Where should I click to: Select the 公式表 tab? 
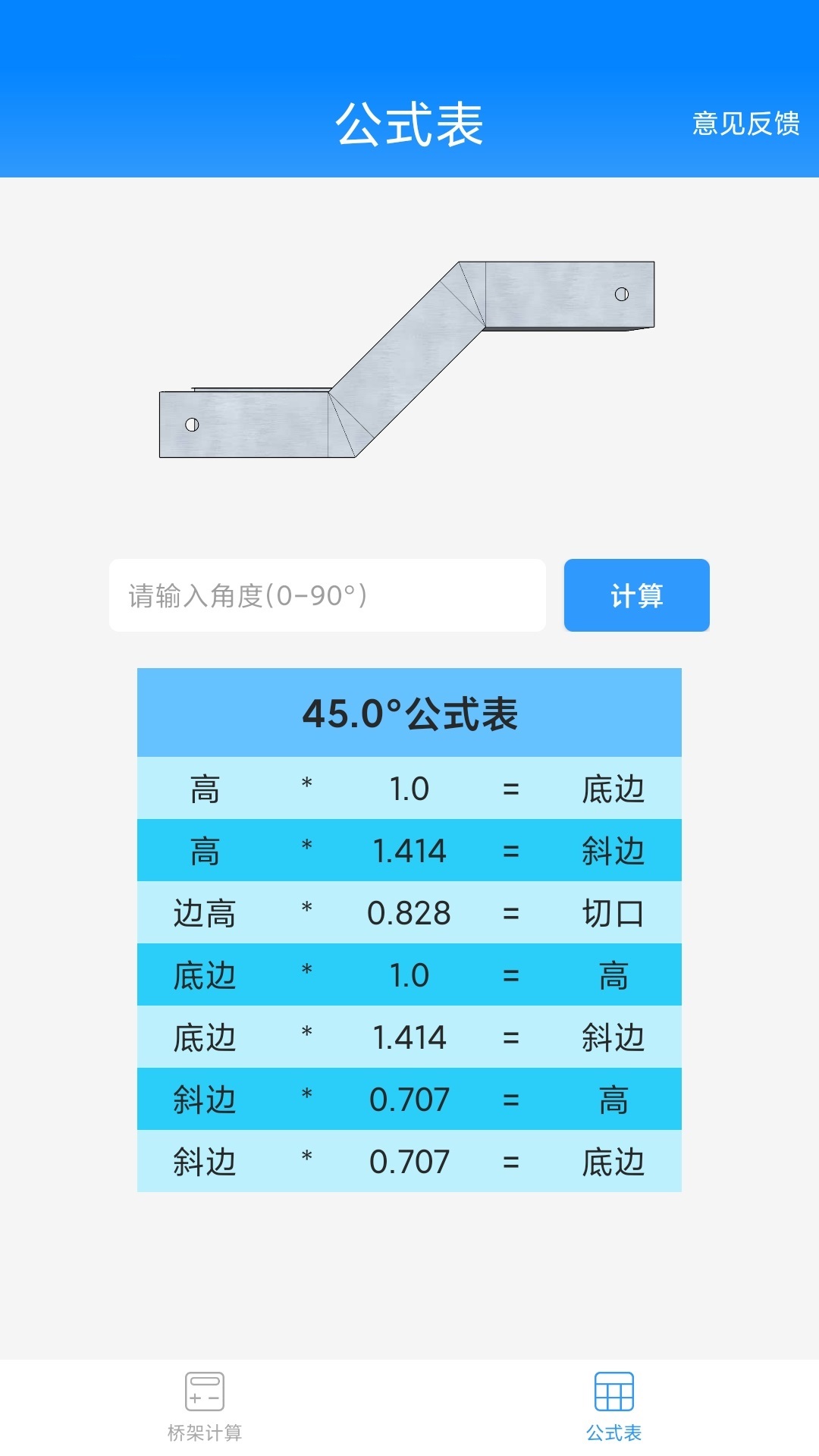point(613,1407)
